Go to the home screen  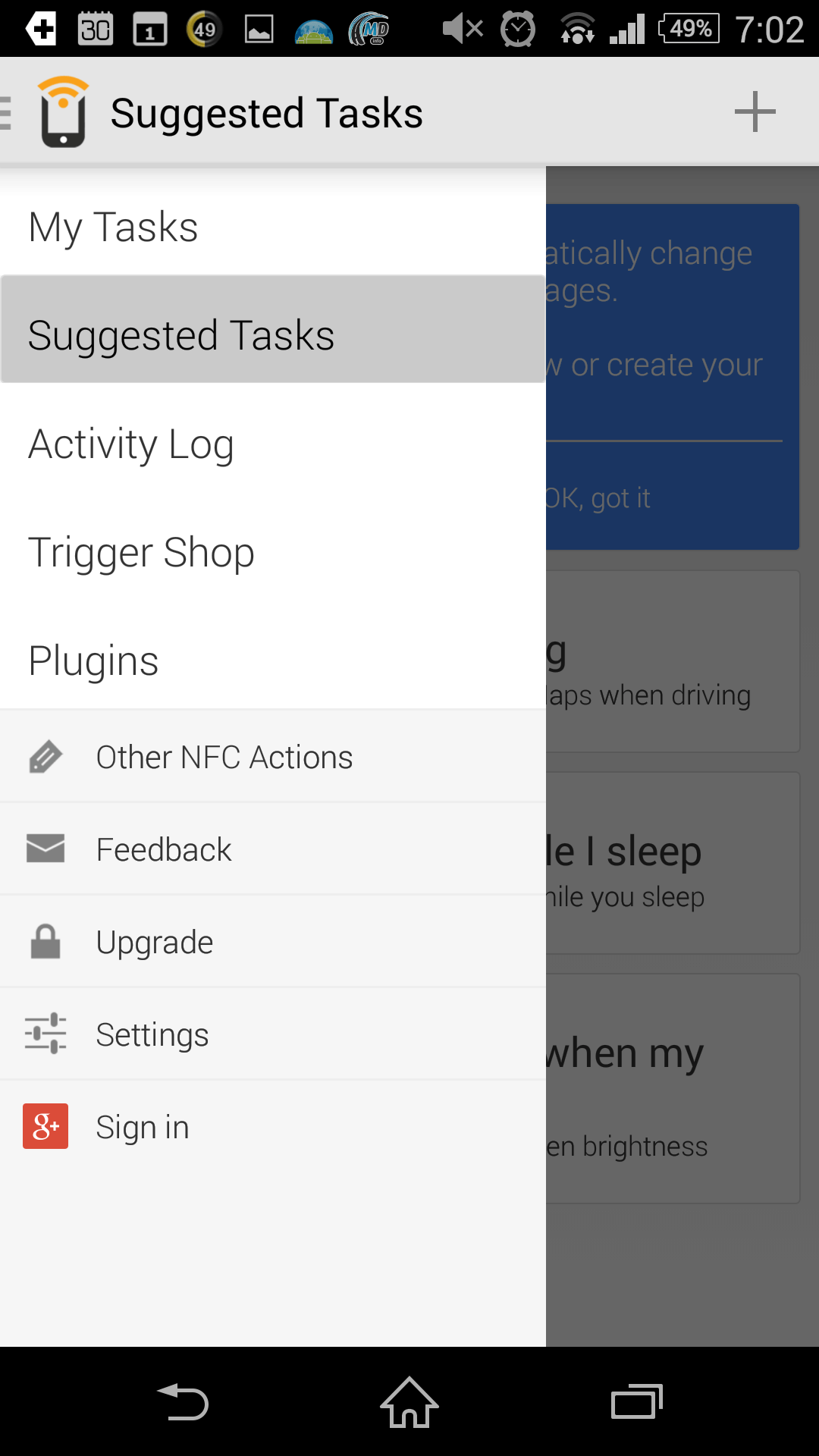pyautogui.click(x=409, y=1401)
